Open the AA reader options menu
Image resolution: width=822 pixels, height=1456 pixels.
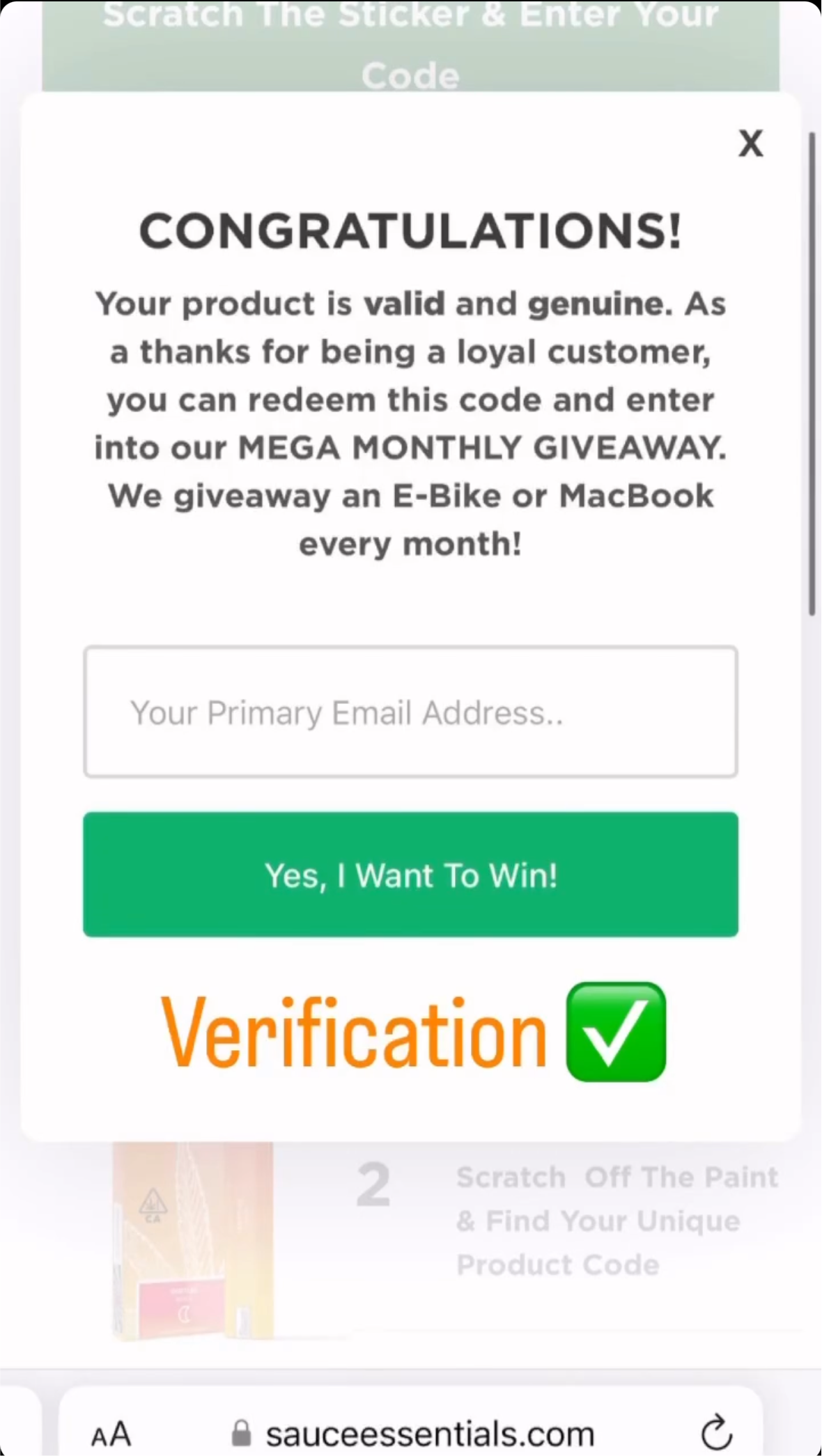[111, 1434]
